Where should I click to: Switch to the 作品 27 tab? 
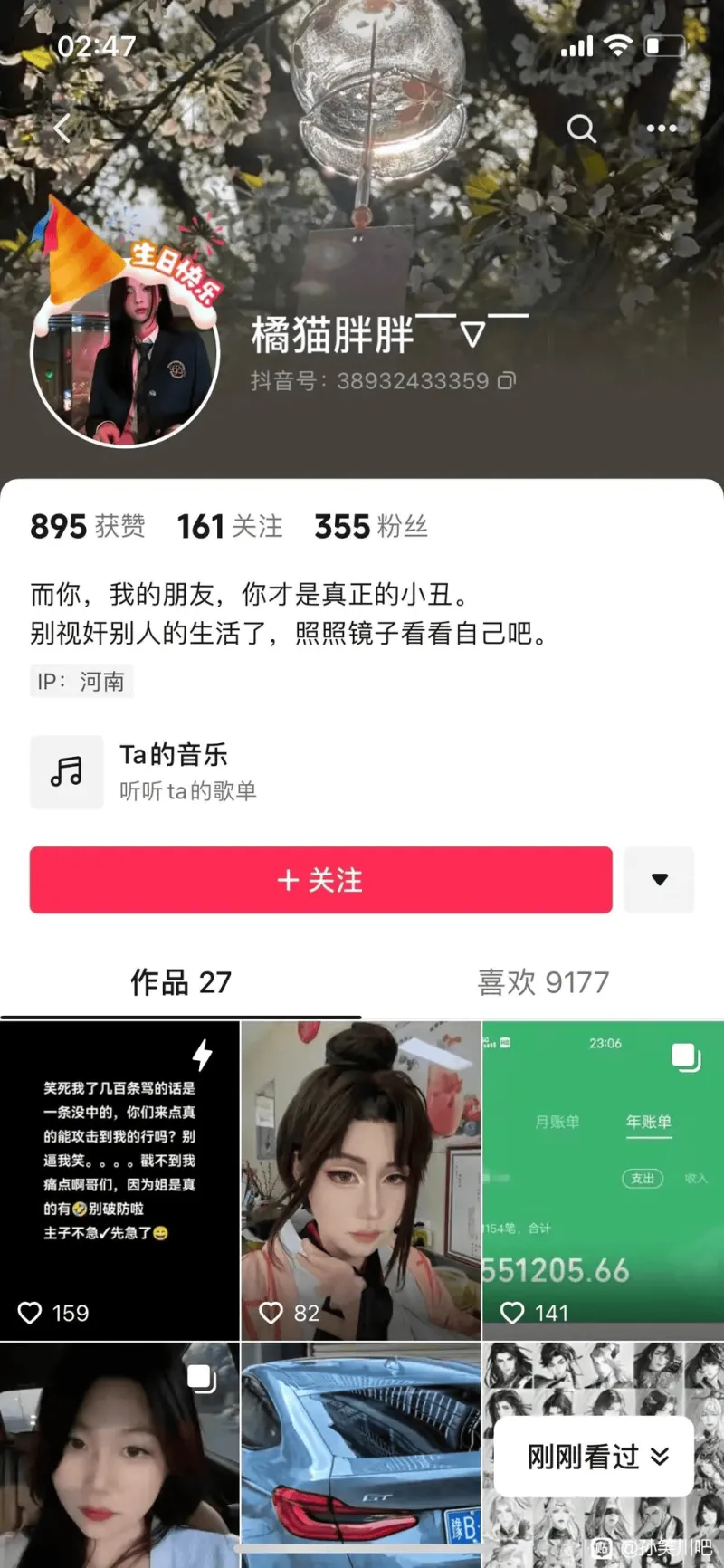tap(181, 982)
